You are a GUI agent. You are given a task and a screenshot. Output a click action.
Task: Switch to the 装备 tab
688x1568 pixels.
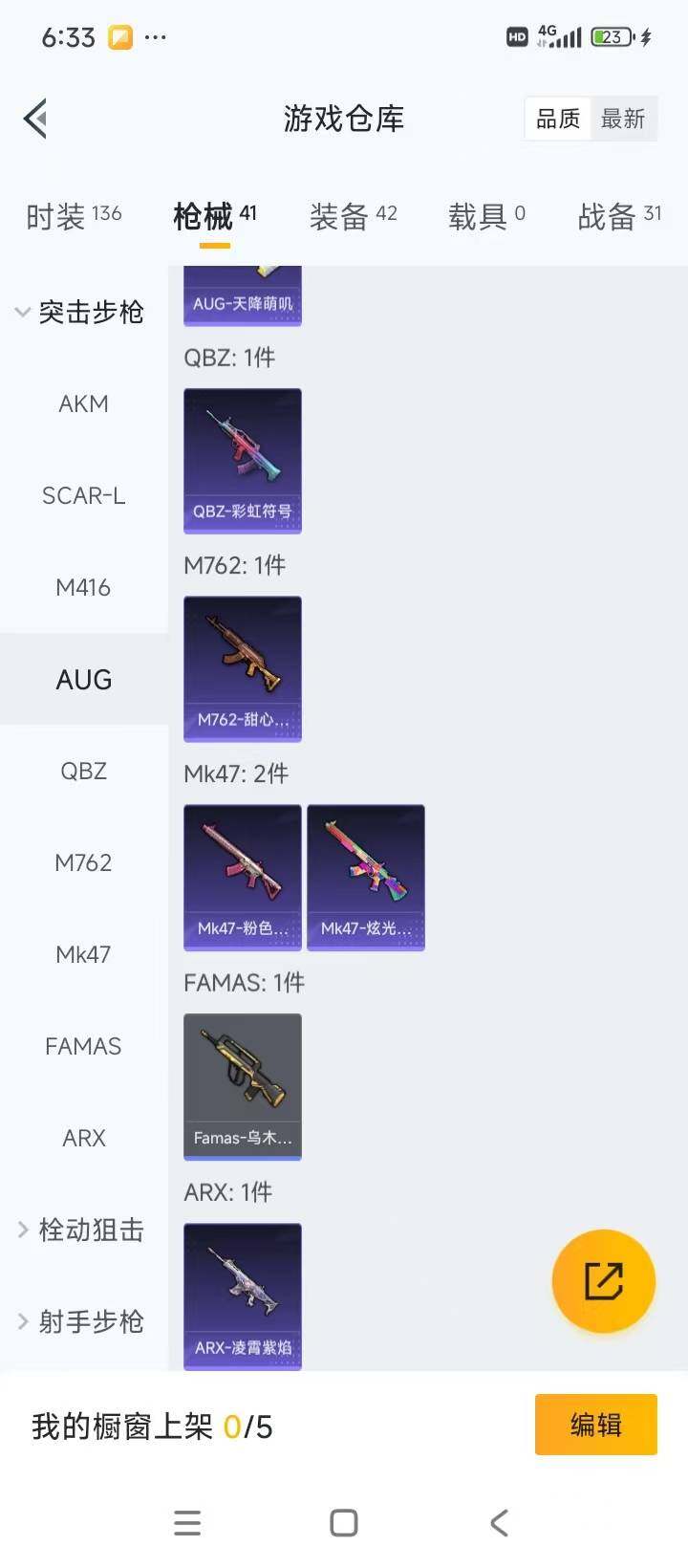pos(353,216)
